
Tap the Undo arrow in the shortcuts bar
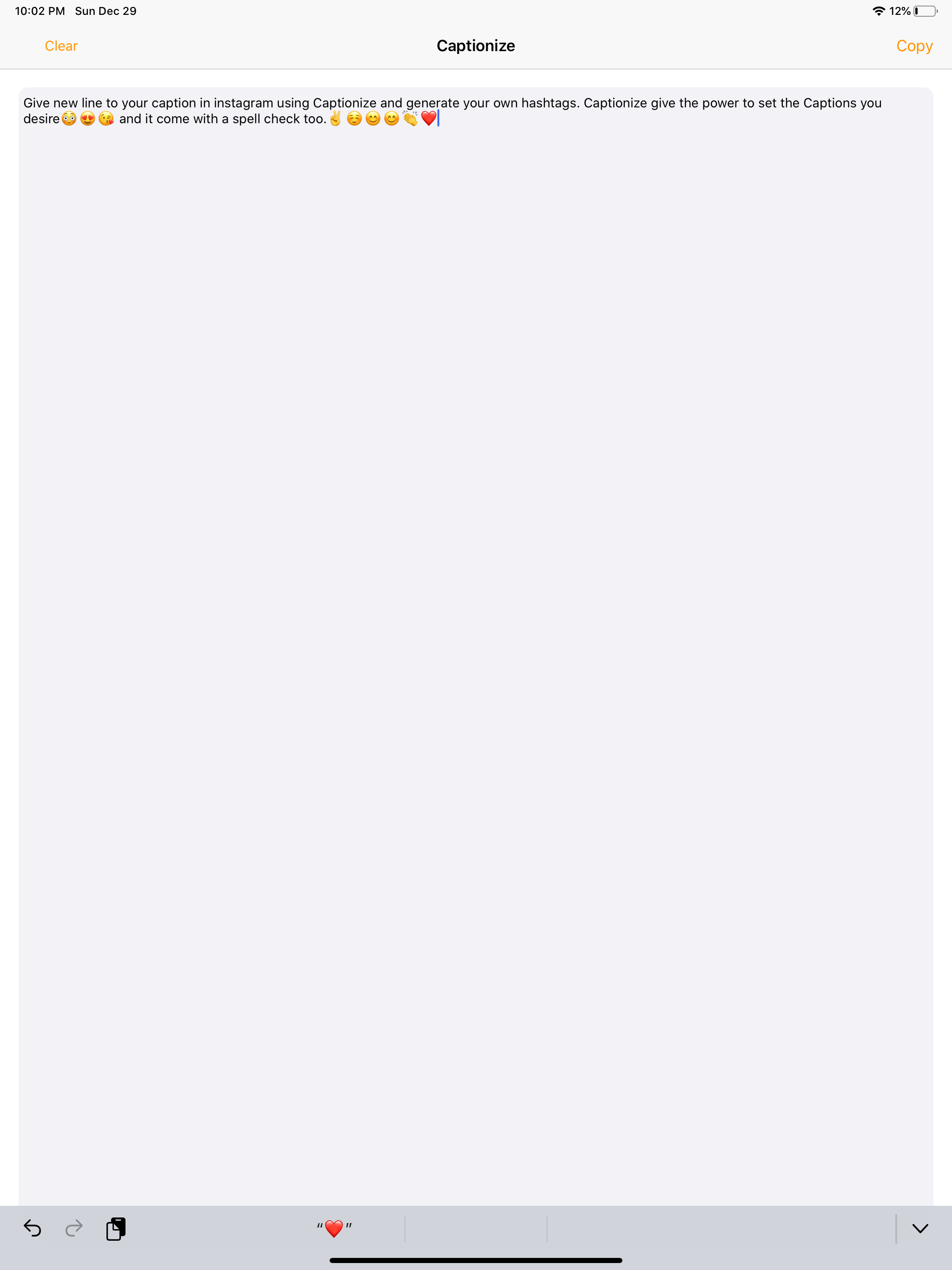coord(33,1228)
